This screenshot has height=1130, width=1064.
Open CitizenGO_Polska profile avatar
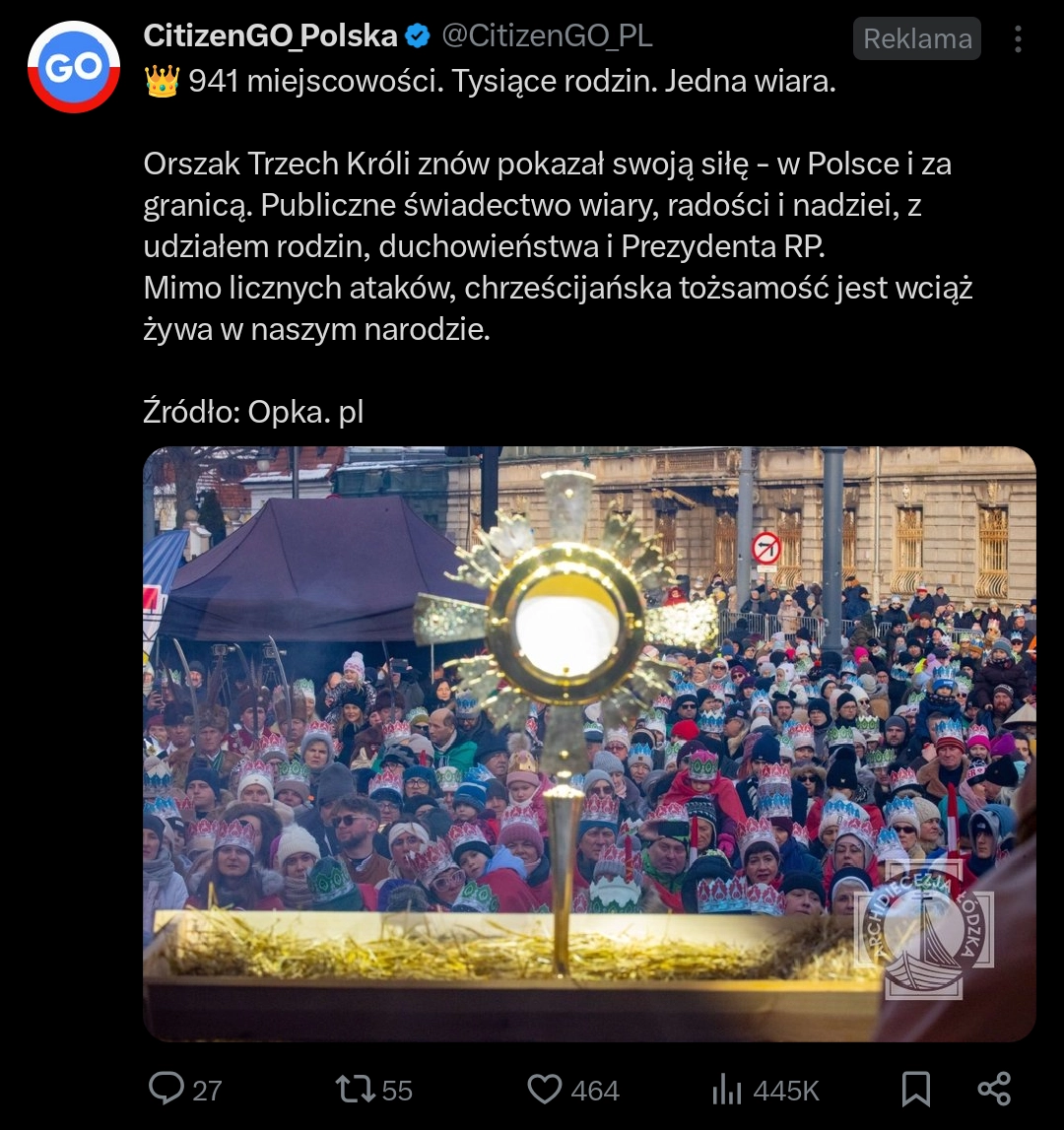[x=74, y=67]
